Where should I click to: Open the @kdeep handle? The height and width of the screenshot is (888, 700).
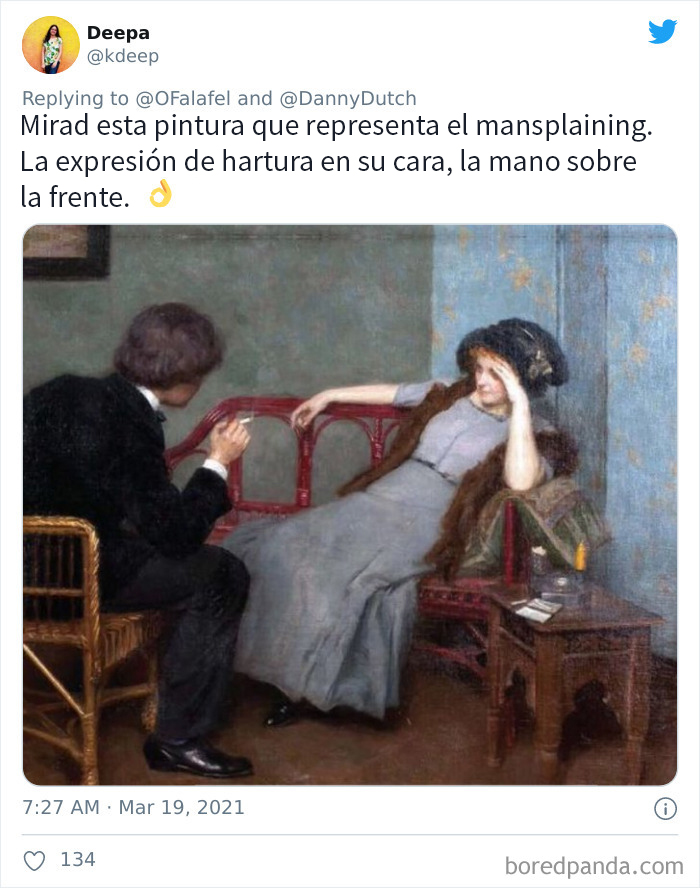[x=122, y=57]
